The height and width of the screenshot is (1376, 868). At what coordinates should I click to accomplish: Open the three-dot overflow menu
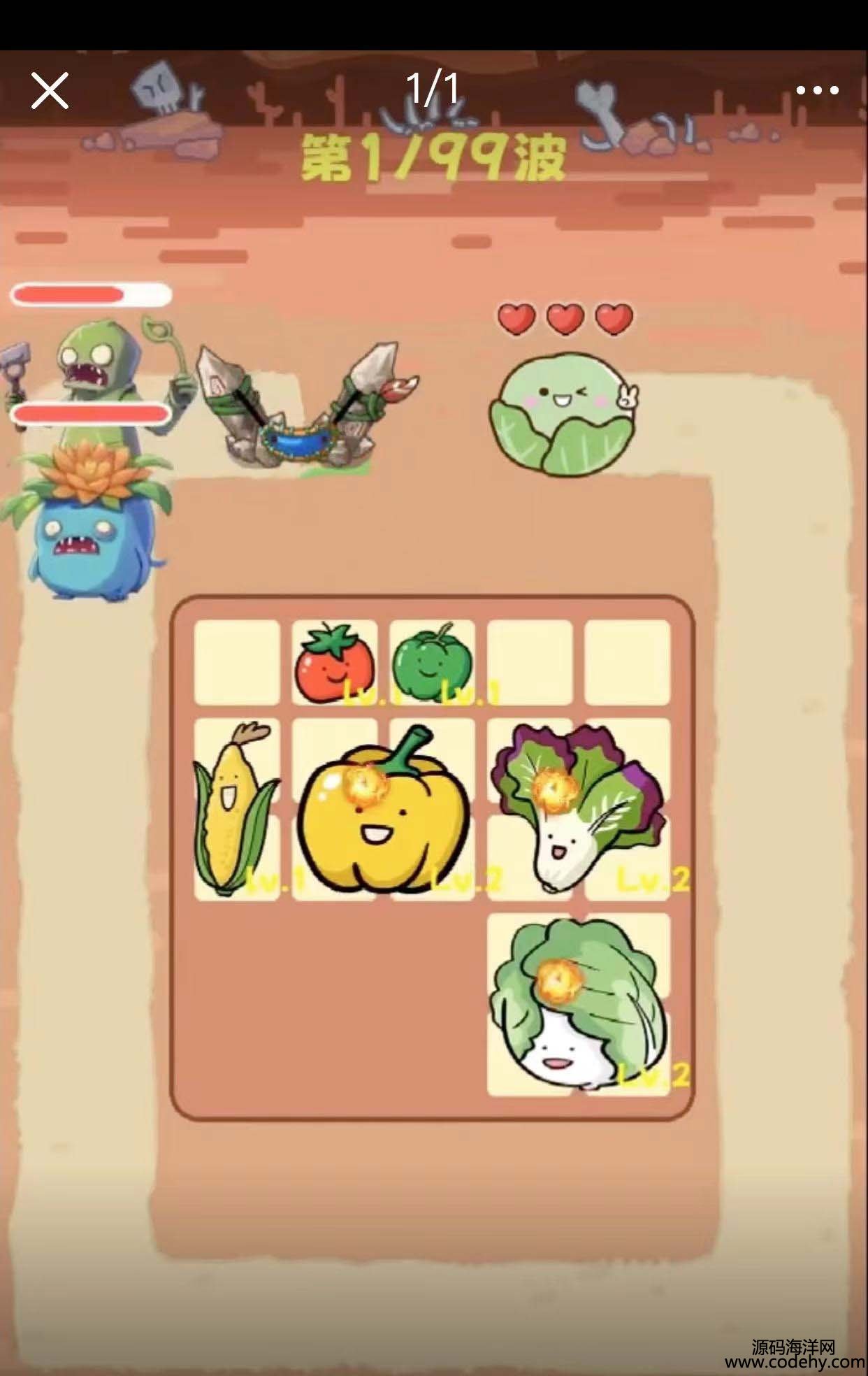816,90
